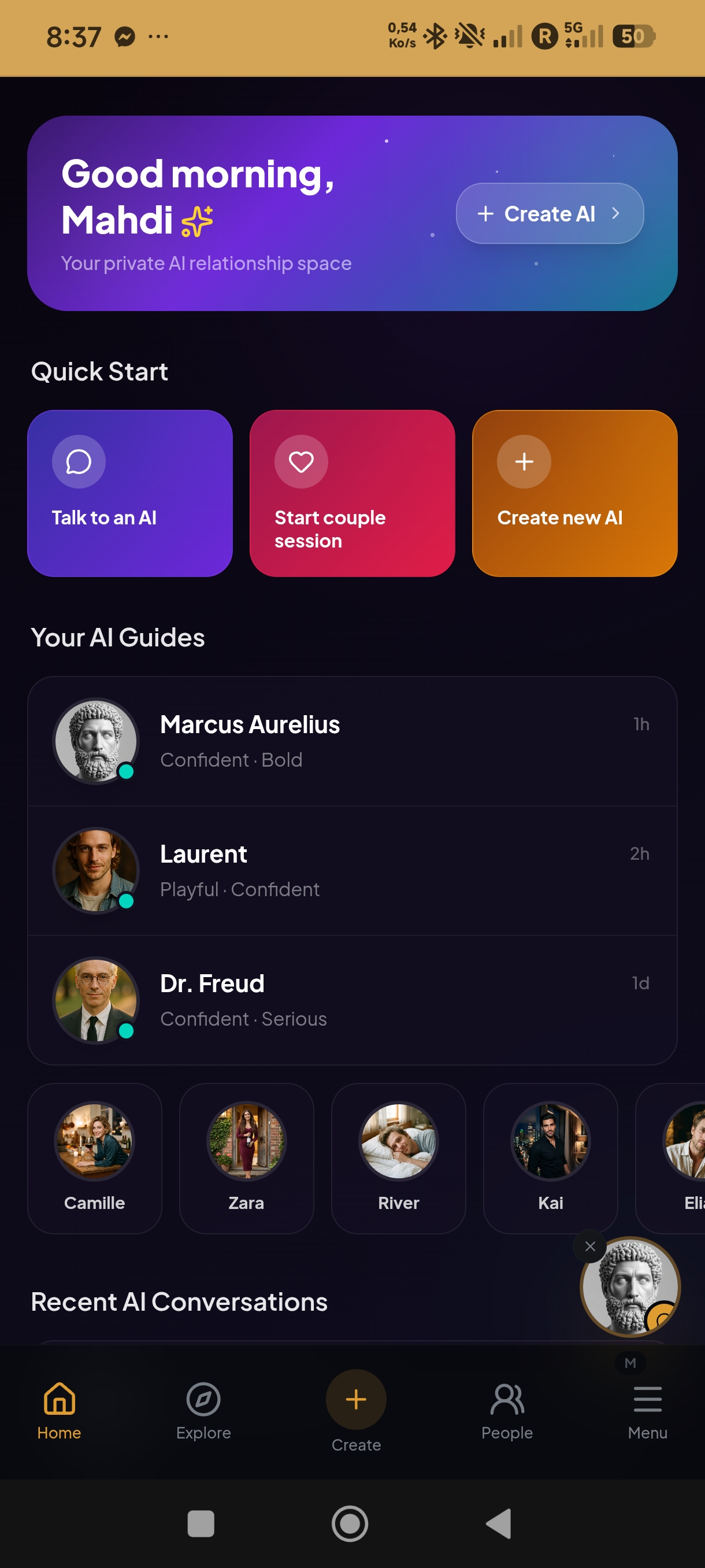Start a couple session

click(x=351, y=493)
